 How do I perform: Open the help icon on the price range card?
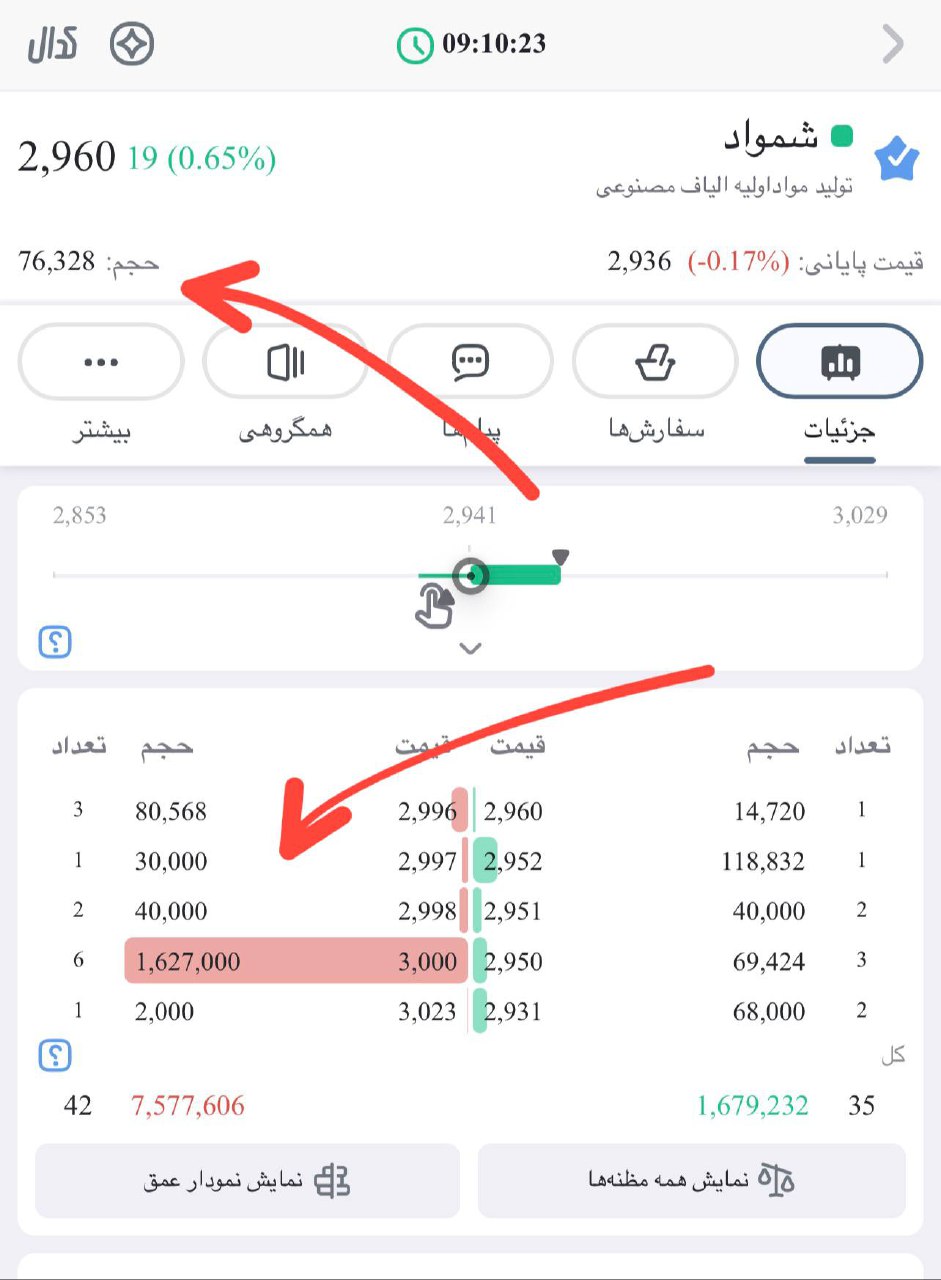pos(56,642)
